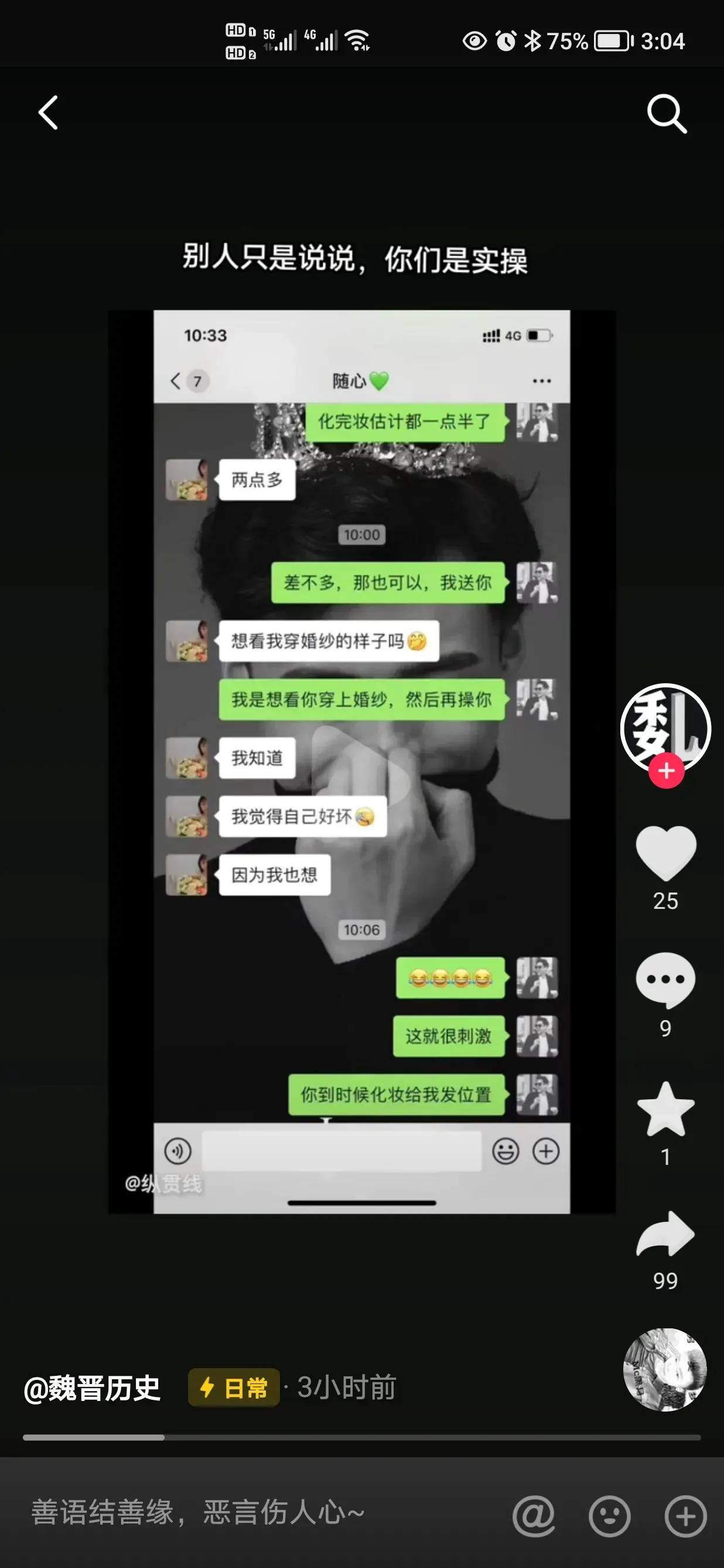The width and height of the screenshot is (724, 1568).
Task: Add the video to favorites with the star
Action: click(x=665, y=1109)
